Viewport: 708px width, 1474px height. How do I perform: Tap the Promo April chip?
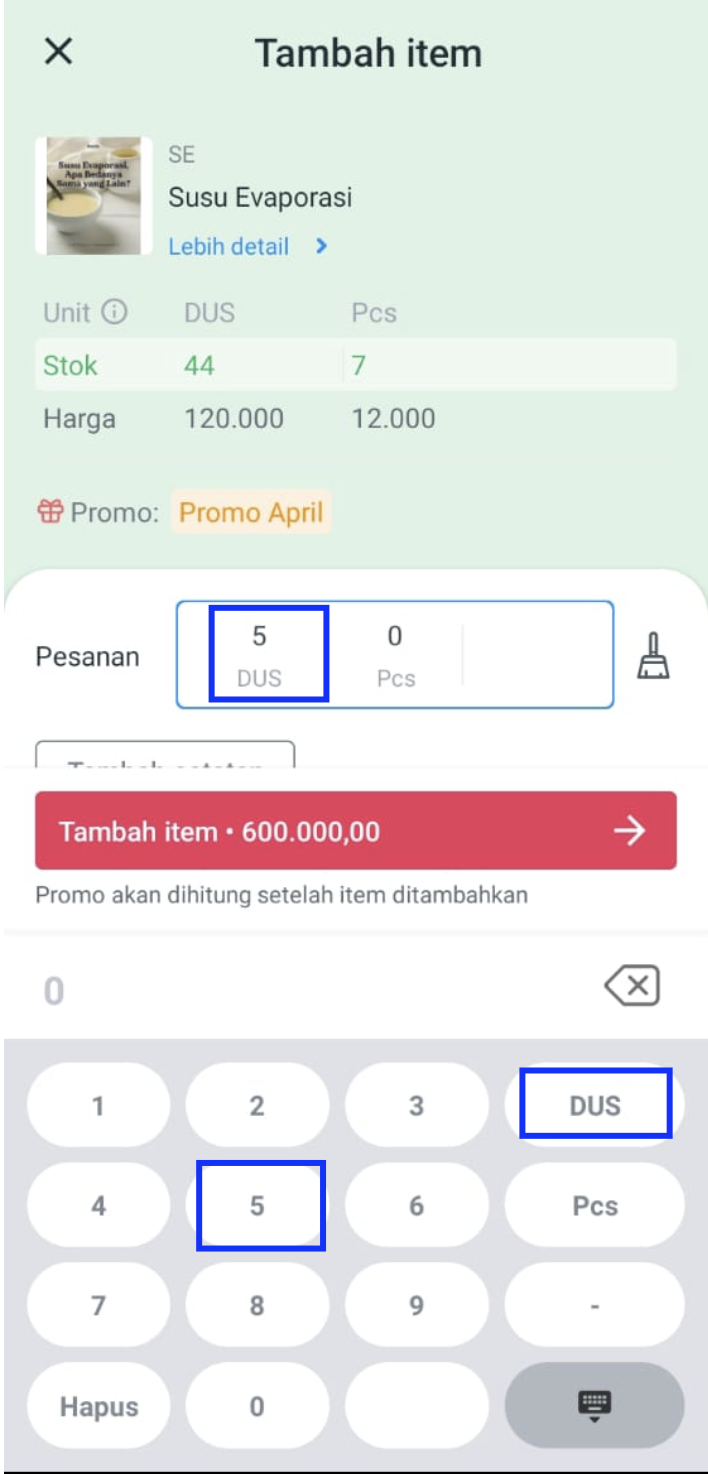click(x=251, y=513)
